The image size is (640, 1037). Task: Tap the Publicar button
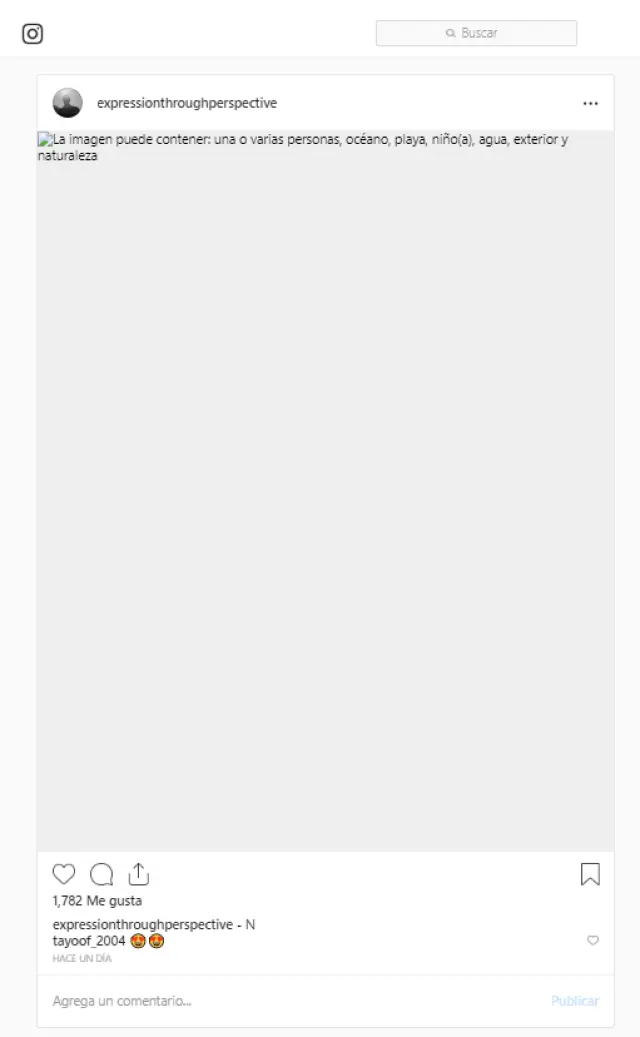click(575, 1001)
